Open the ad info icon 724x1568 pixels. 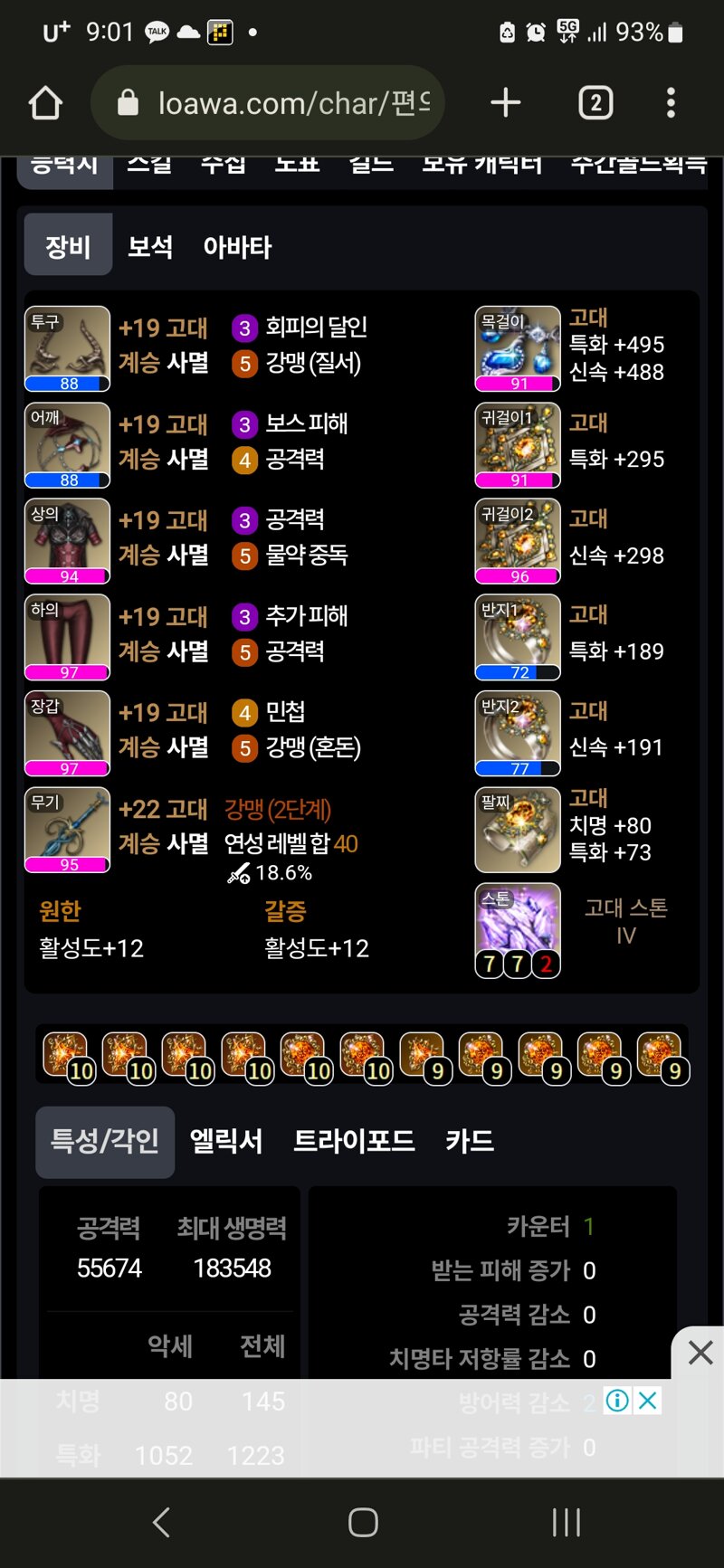617,1401
